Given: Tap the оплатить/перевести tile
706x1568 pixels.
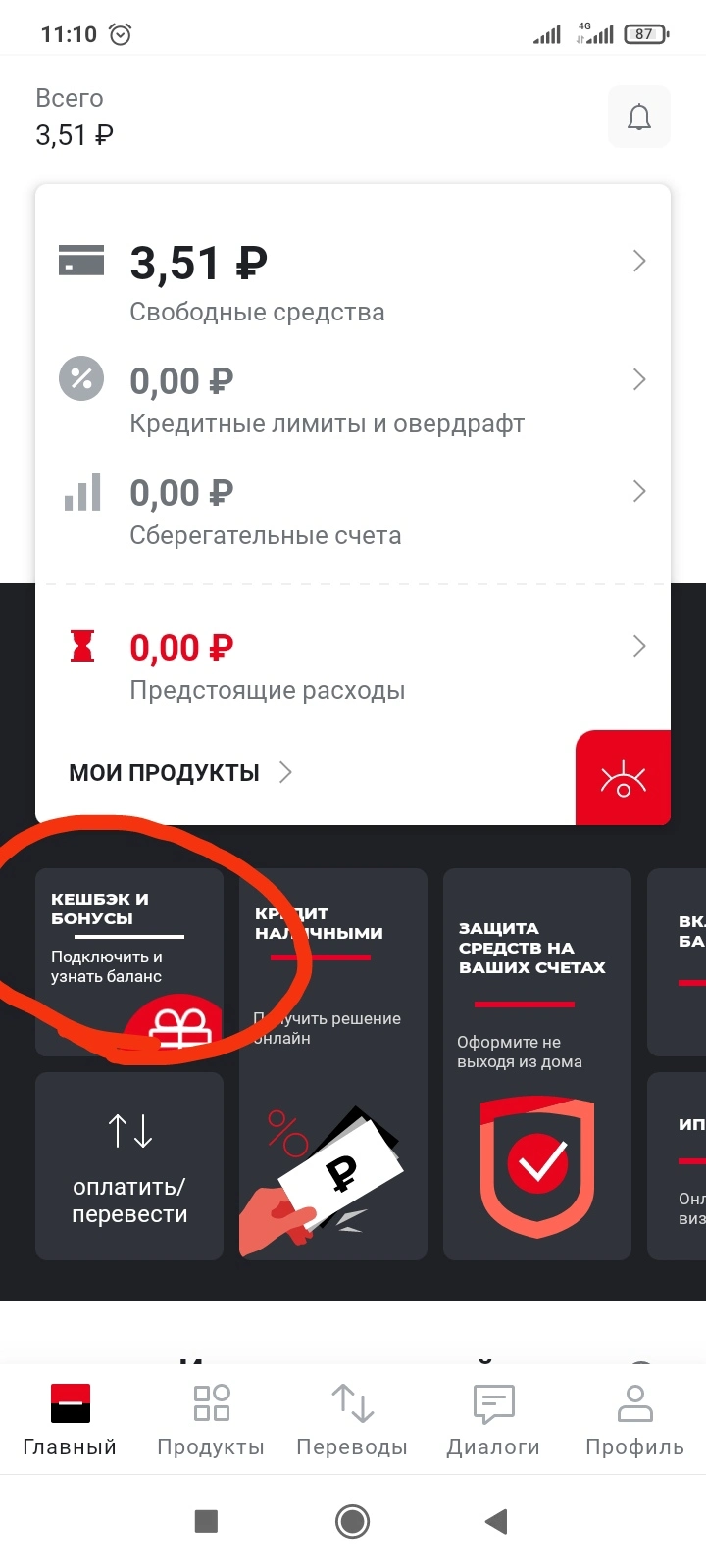Looking at the screenshot, I should (x=129, y=1166).
